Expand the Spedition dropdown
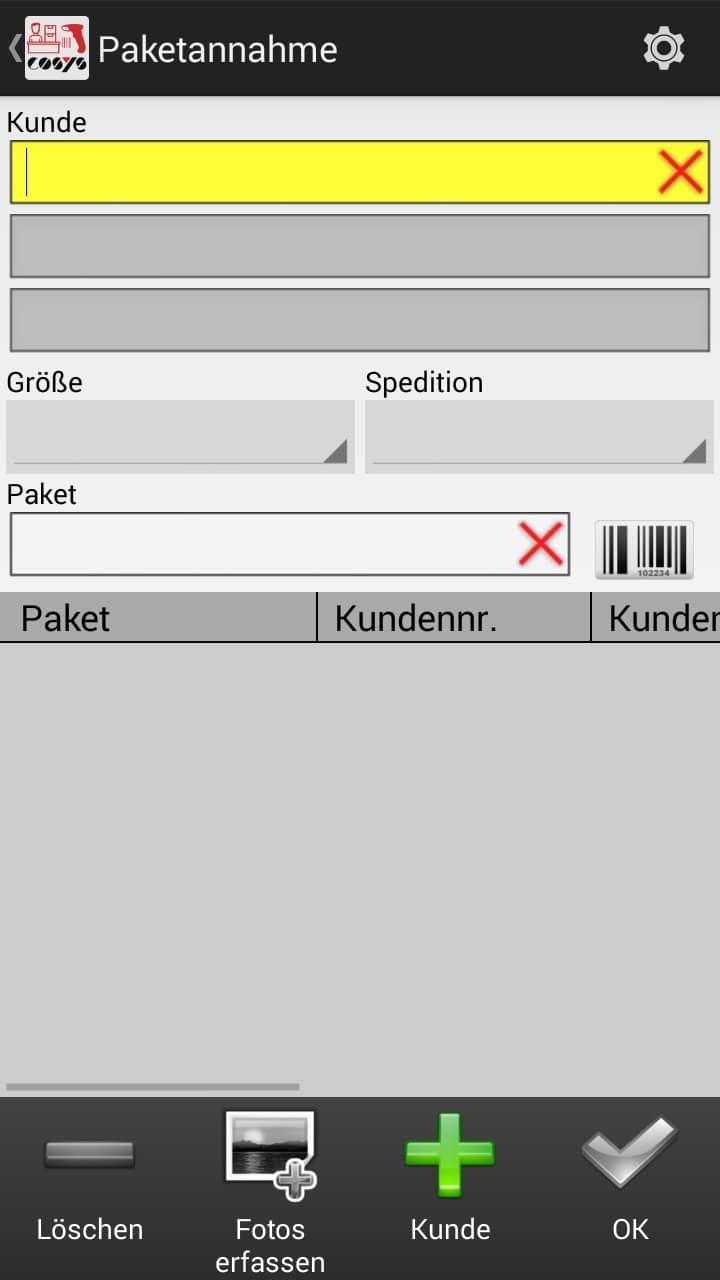This screenshot has width=720, height=1280. click(539, 437)
